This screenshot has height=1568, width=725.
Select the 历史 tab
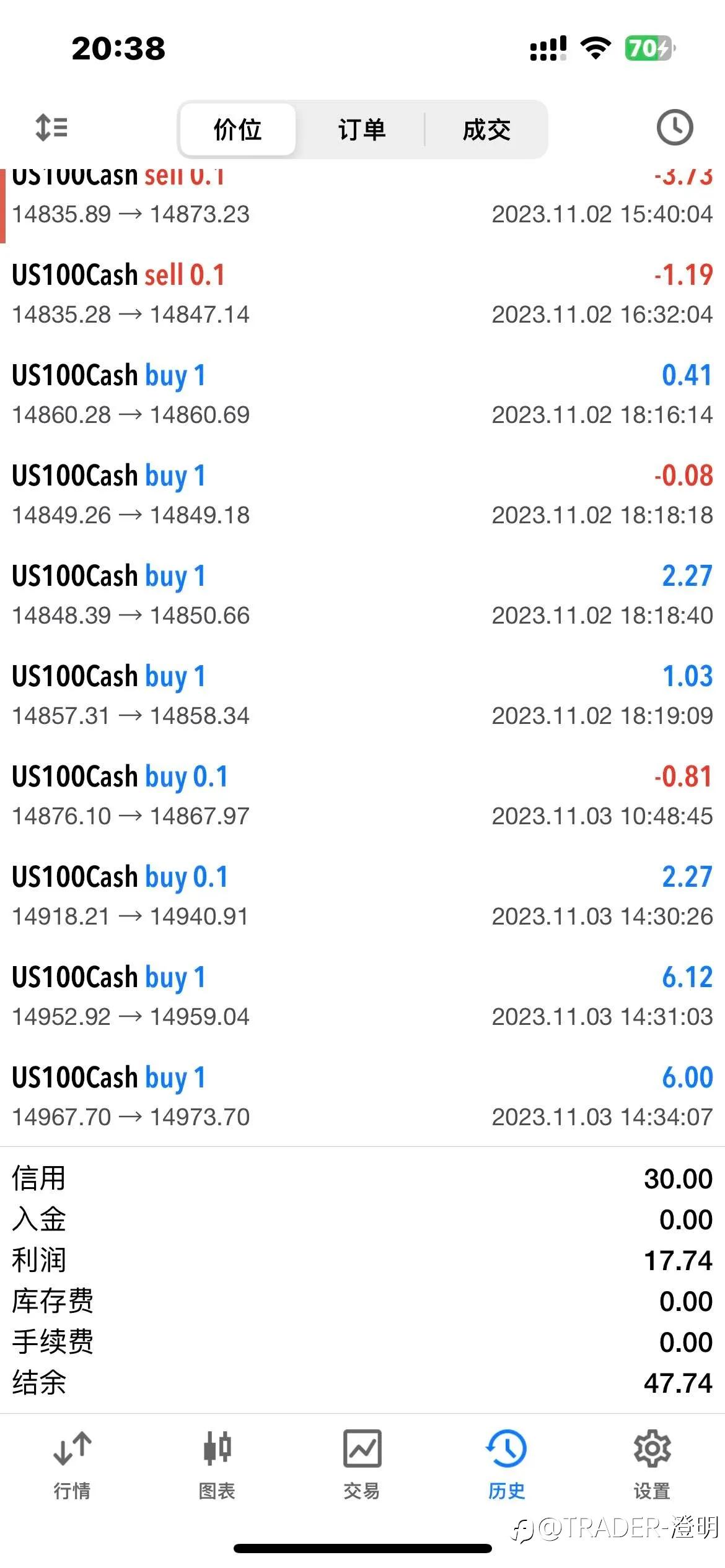coord(506,1465)
